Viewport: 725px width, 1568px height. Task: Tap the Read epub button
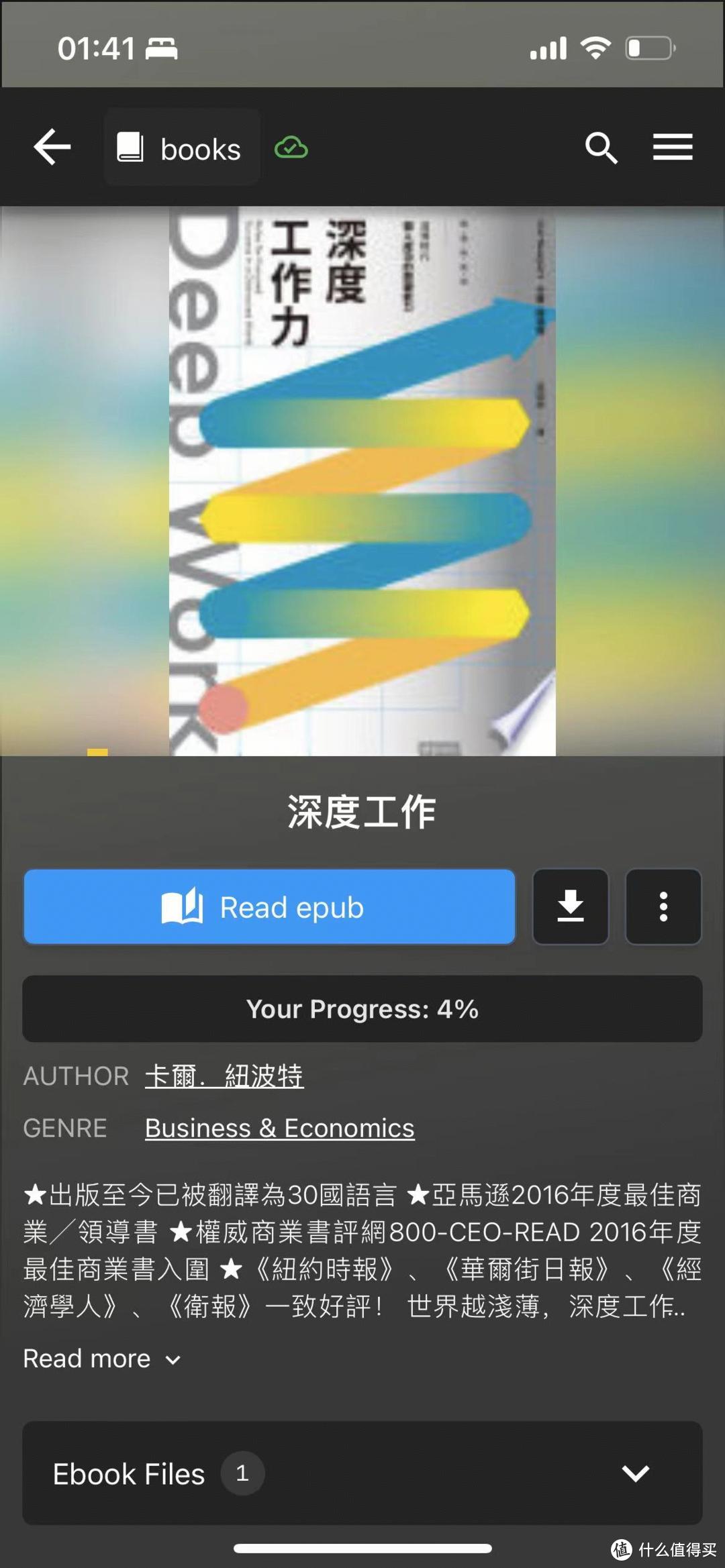269,907
